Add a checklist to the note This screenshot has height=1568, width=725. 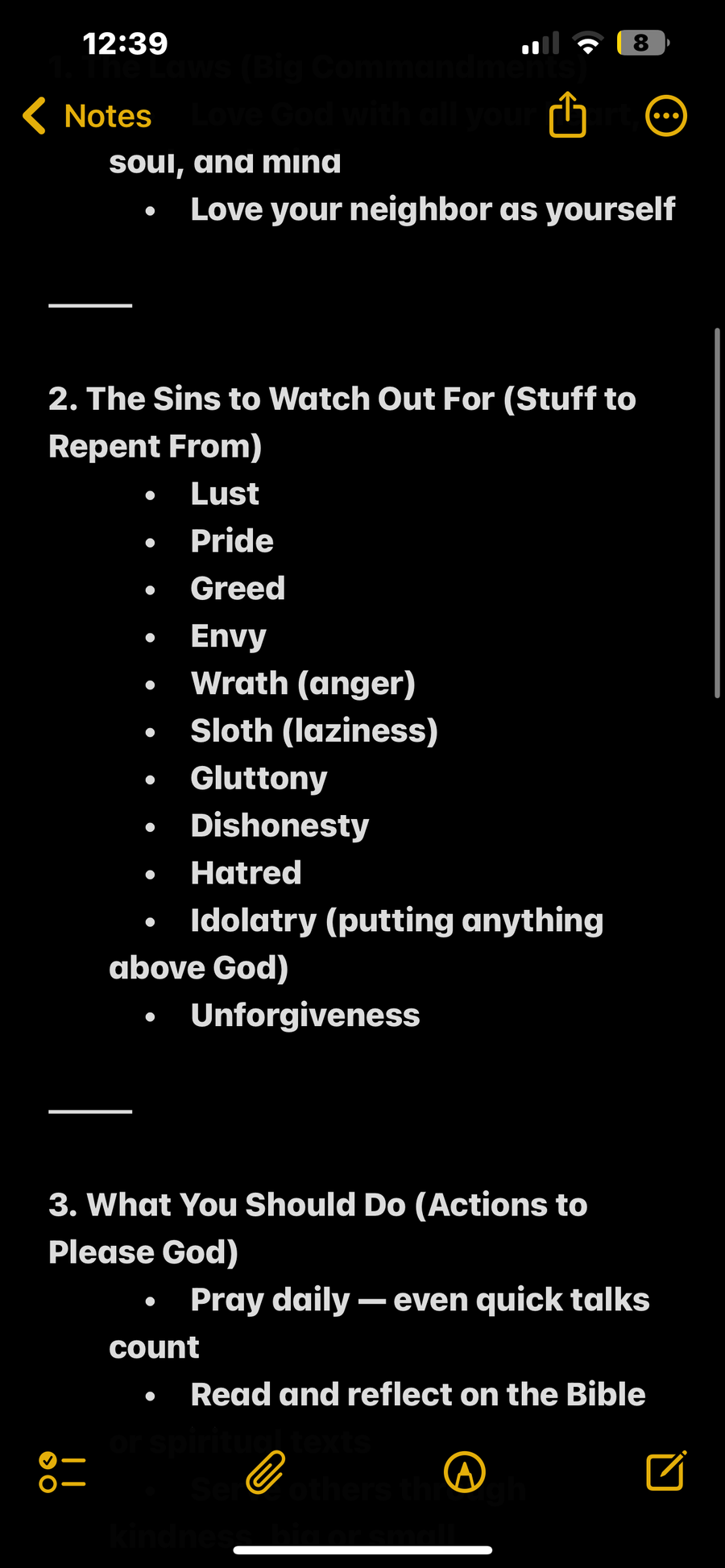click(x=63, y=1472)
